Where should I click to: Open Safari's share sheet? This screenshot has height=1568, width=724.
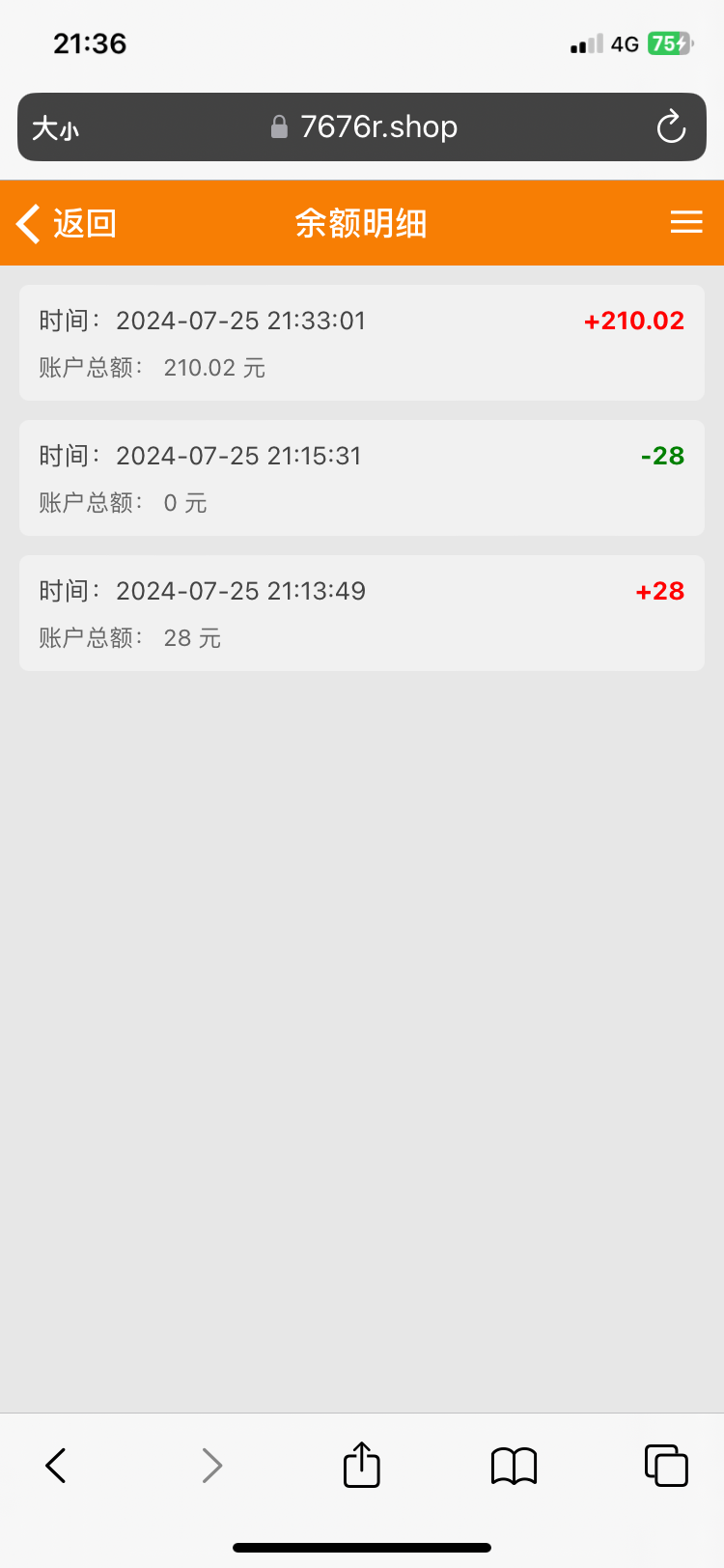pos(362,1465)
